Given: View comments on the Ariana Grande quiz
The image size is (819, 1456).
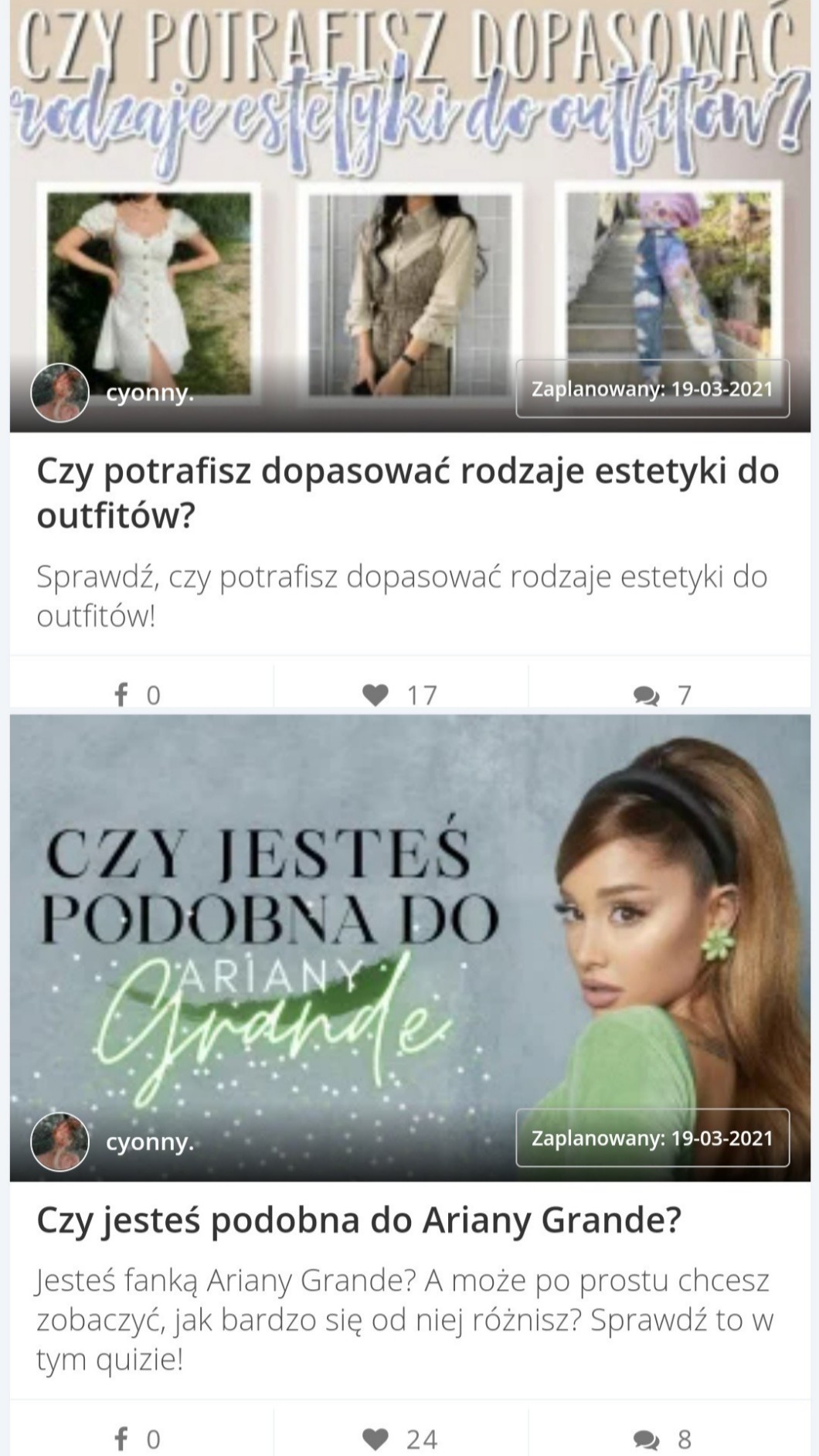Looking at the screenshot, I should point(661,1439).
